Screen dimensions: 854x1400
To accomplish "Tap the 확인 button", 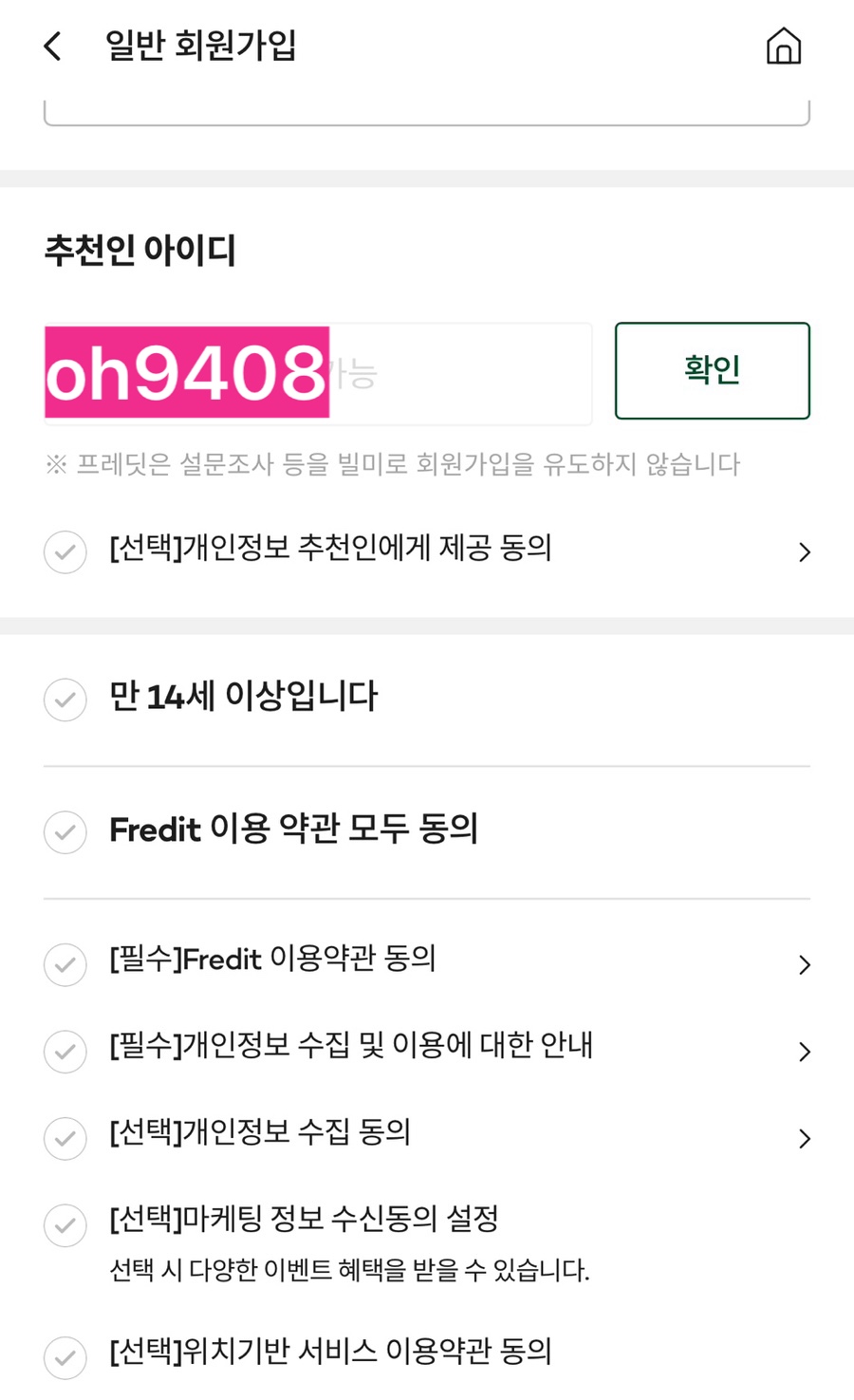I will click(713, 370).
